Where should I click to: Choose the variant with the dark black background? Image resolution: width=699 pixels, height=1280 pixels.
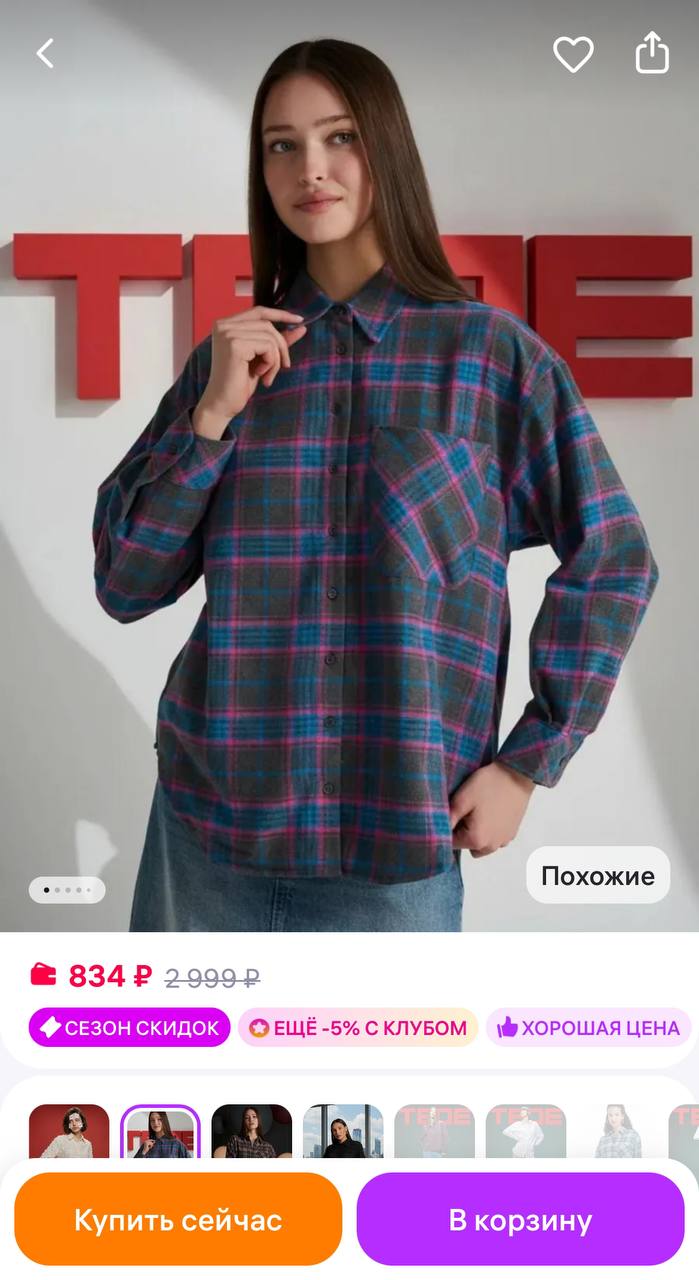point(252,1132)
